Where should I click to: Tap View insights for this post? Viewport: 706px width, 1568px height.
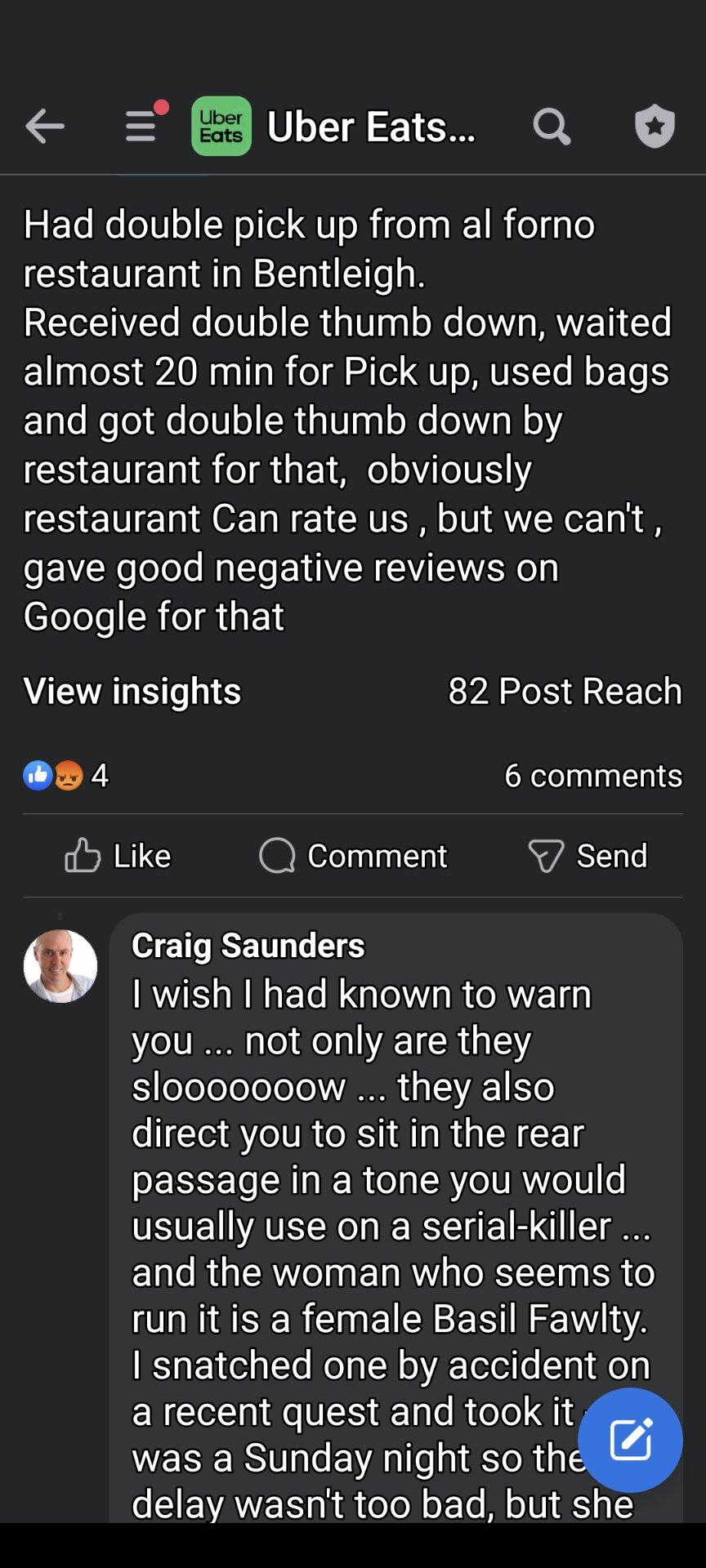click(132, 691)
